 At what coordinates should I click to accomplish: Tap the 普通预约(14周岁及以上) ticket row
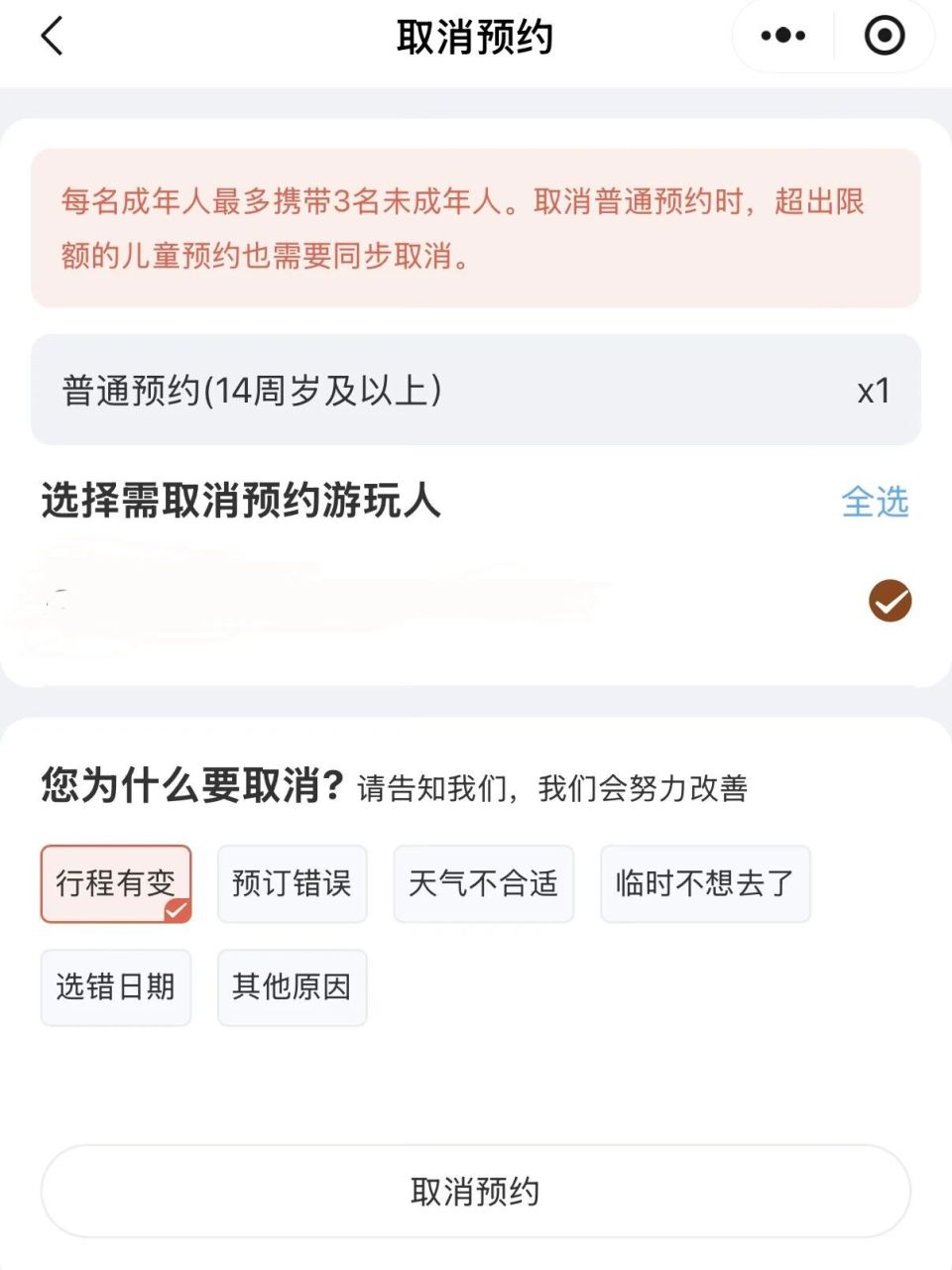click(x=476, y=390)
